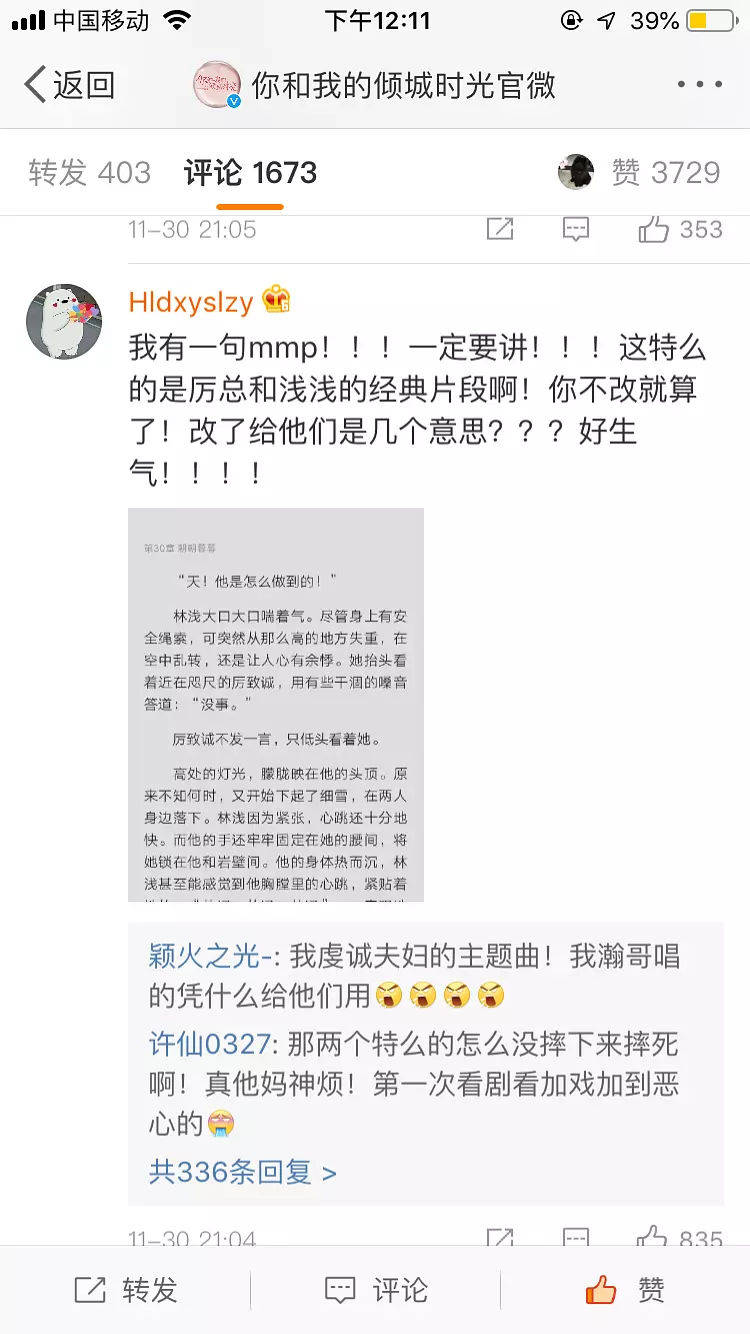Open 许仙0327 user profile

(210, 1045)
